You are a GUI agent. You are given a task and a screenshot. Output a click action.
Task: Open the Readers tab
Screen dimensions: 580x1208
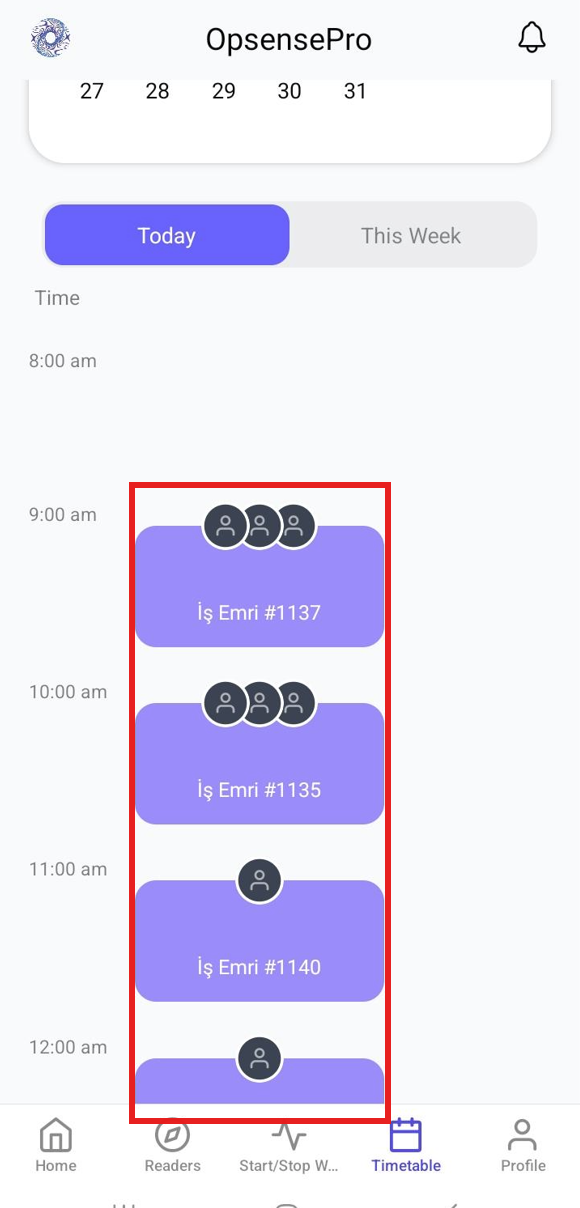pos(172,1146)
